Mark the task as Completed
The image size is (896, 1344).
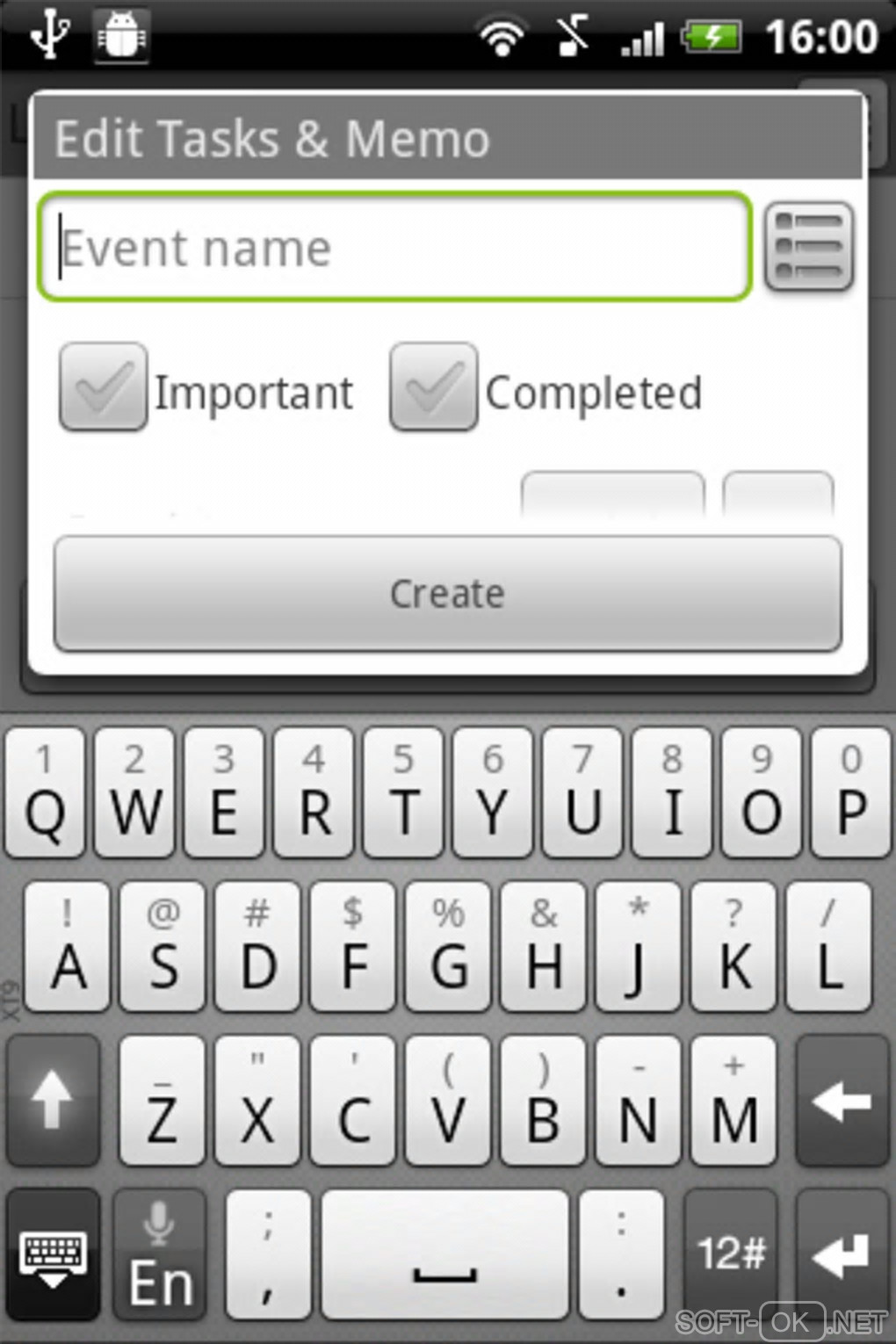tap(433, 387)
